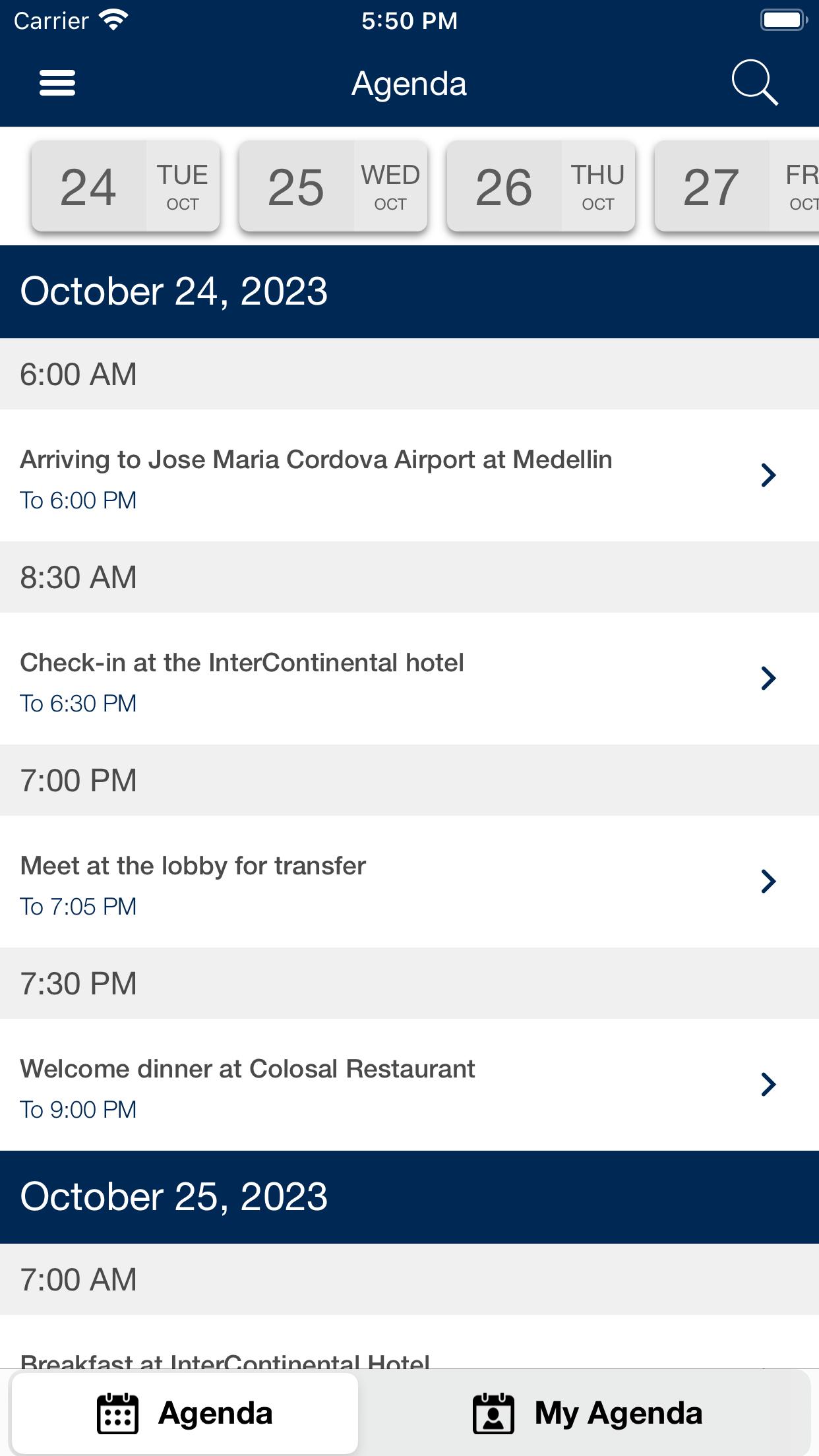The height and width of the screenshot is (1456, 819).
Task: Open Welcome dinner at Colosal Restaurant
Action: (409, 1085)
